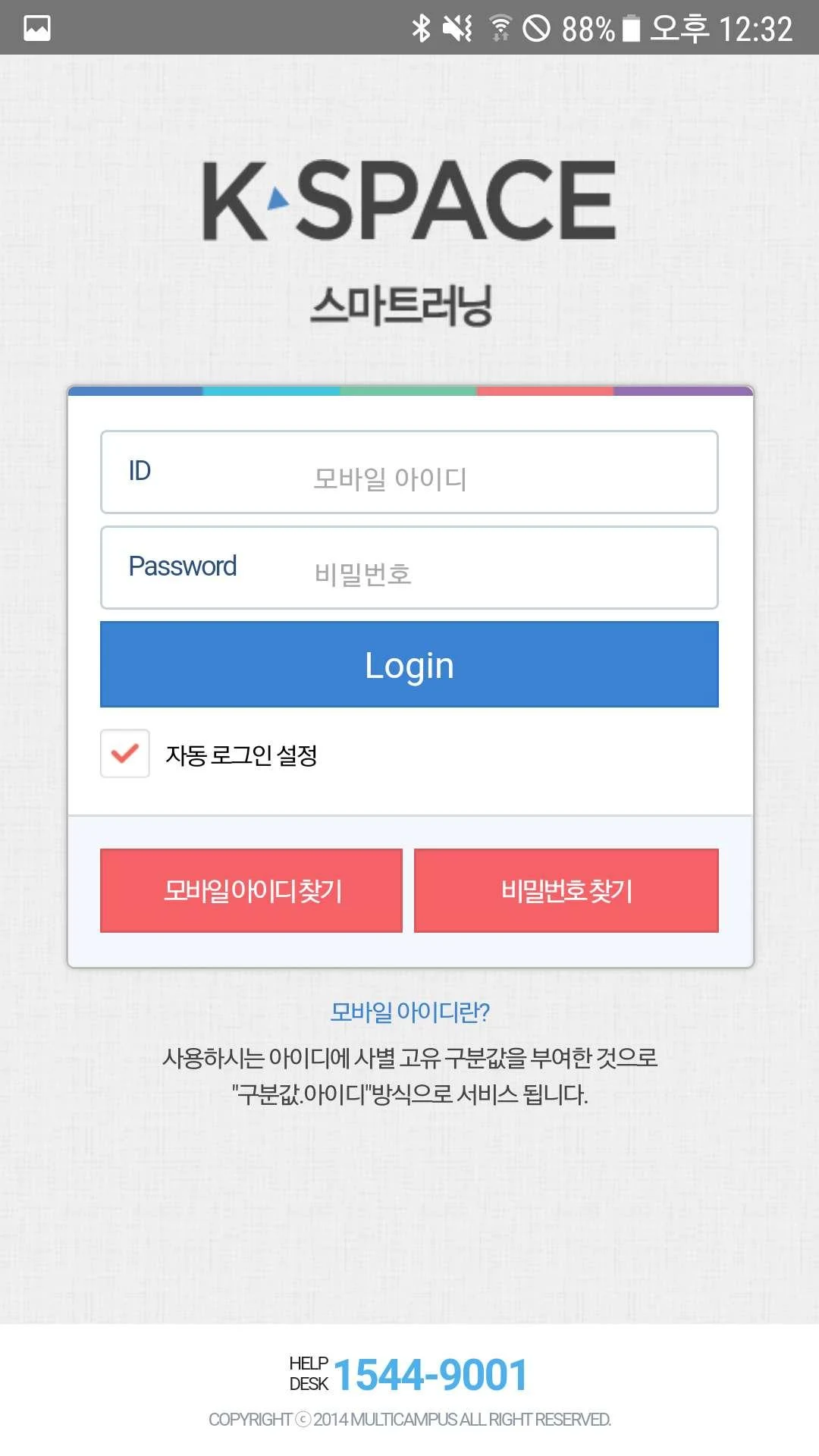Screen dimensions: 819x1456
Task: Tap the 자동 로그인 설정 label text
Action: 243,753
